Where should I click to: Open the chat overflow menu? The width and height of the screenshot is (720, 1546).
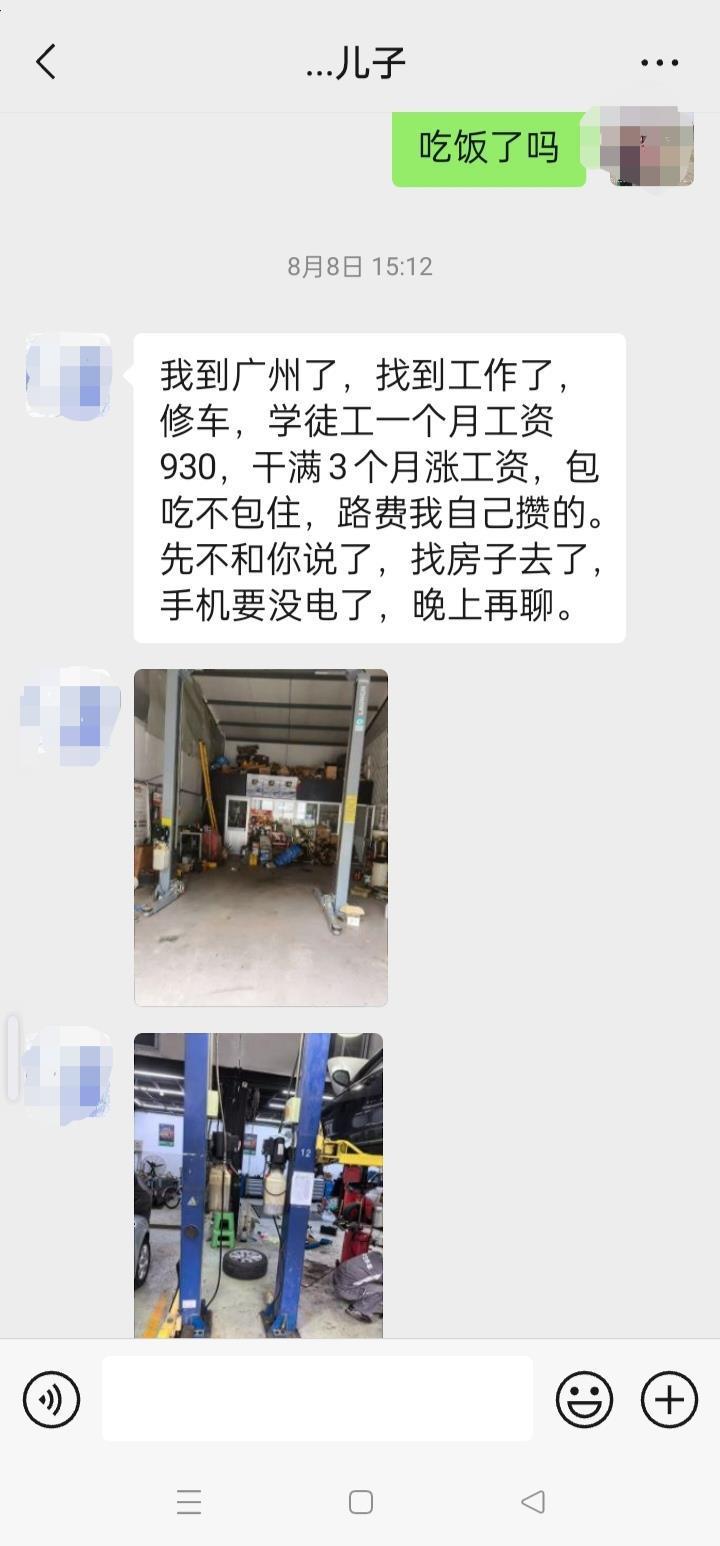(x=659, y=63)
